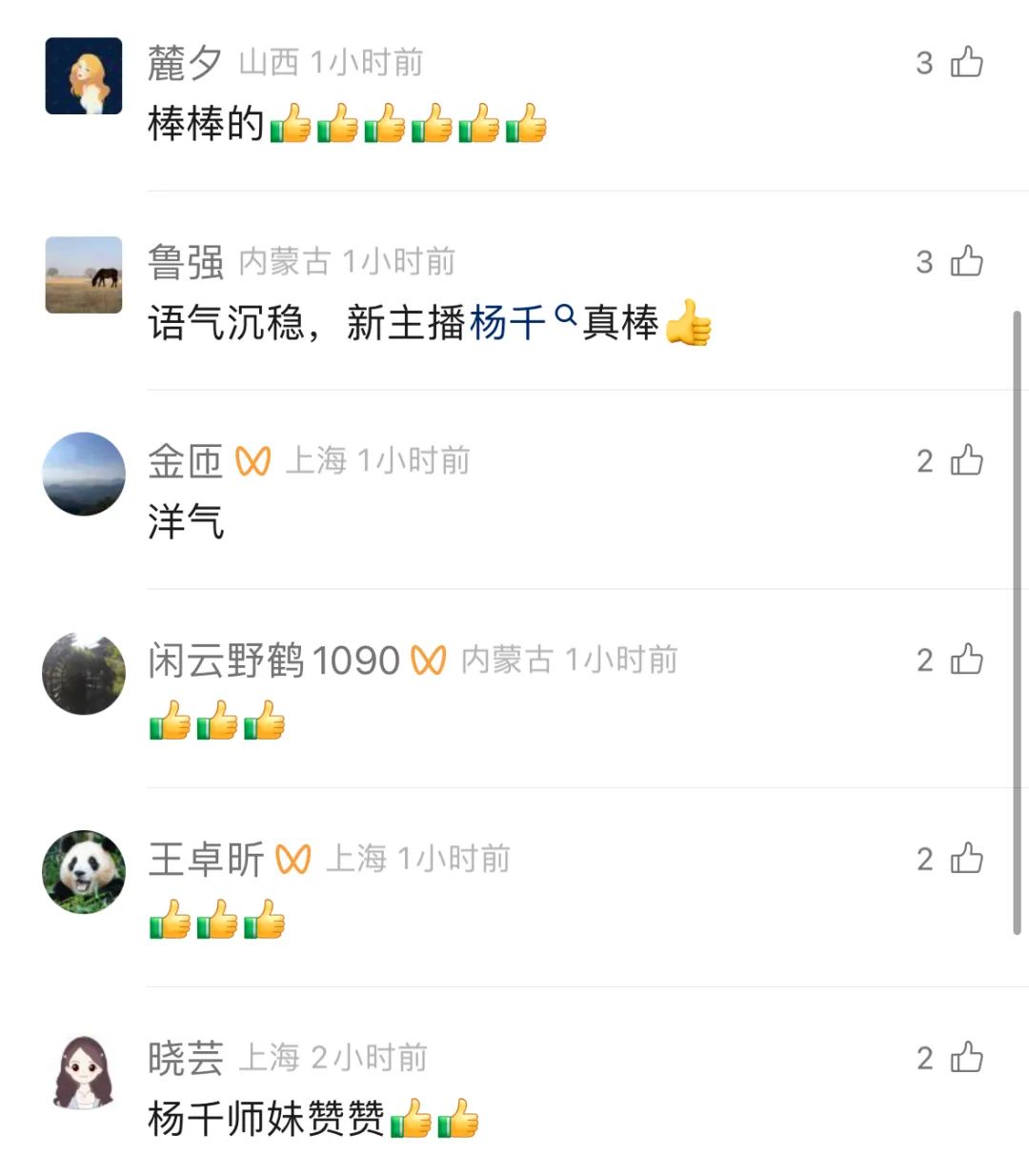Viewport: 1029px width, 1176px height.
Task: Open 麓夕's profile picture
Action: tap(84, 76)
